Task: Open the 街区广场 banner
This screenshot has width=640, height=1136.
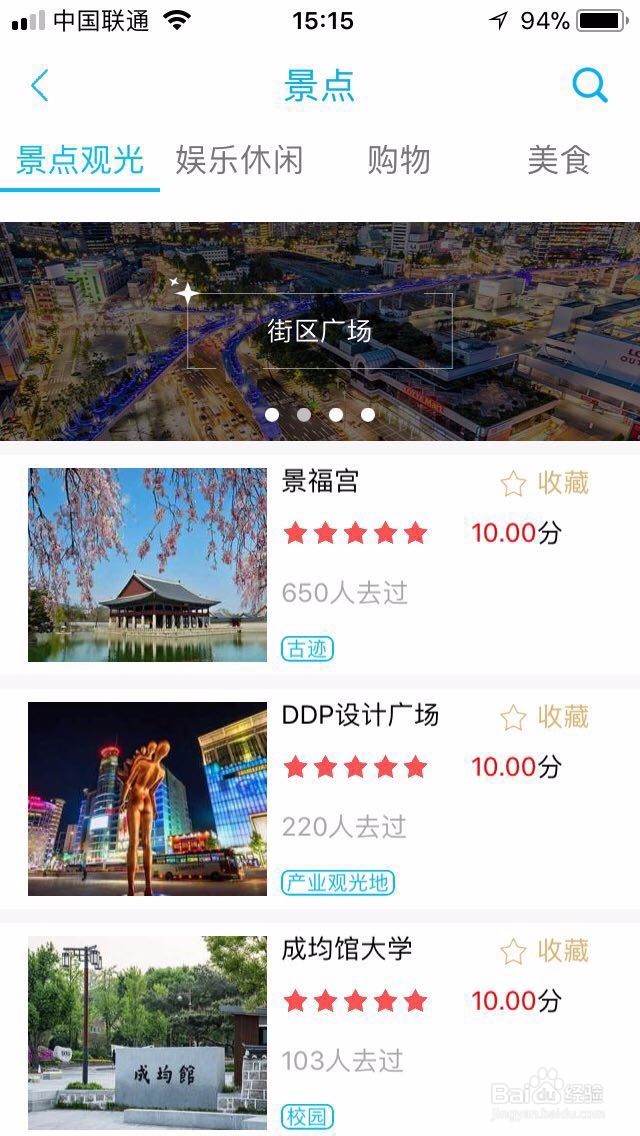Action: (320, 331)
